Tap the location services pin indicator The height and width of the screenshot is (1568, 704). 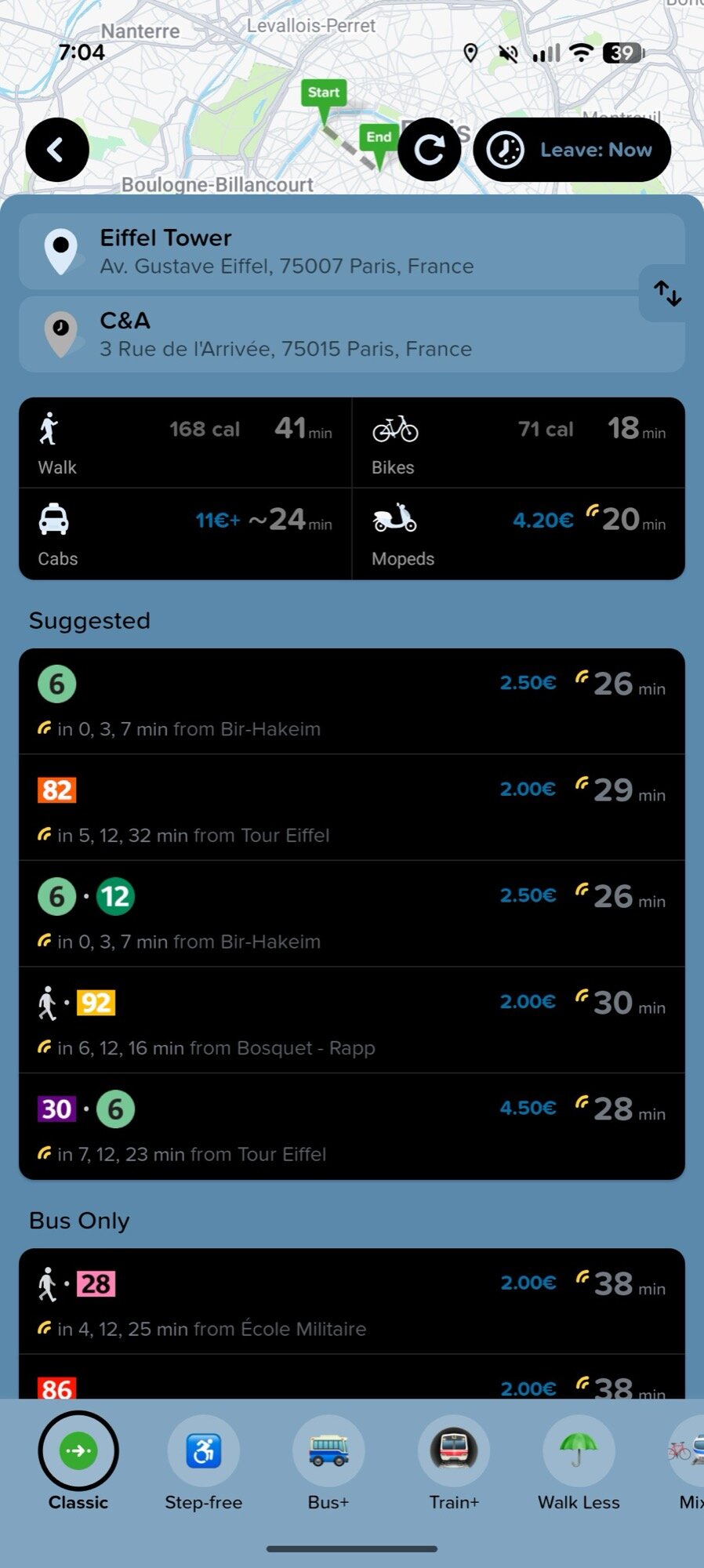(x=470, y=52)
